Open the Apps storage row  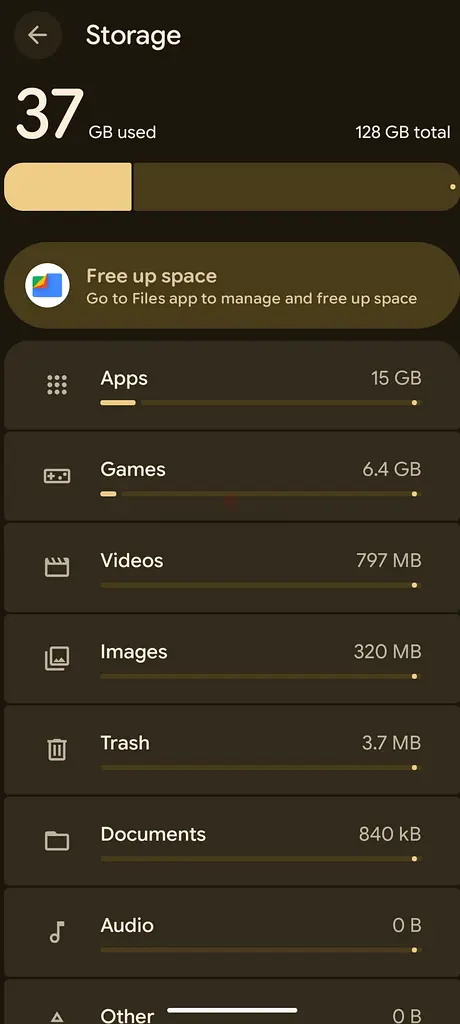(232, 385)
